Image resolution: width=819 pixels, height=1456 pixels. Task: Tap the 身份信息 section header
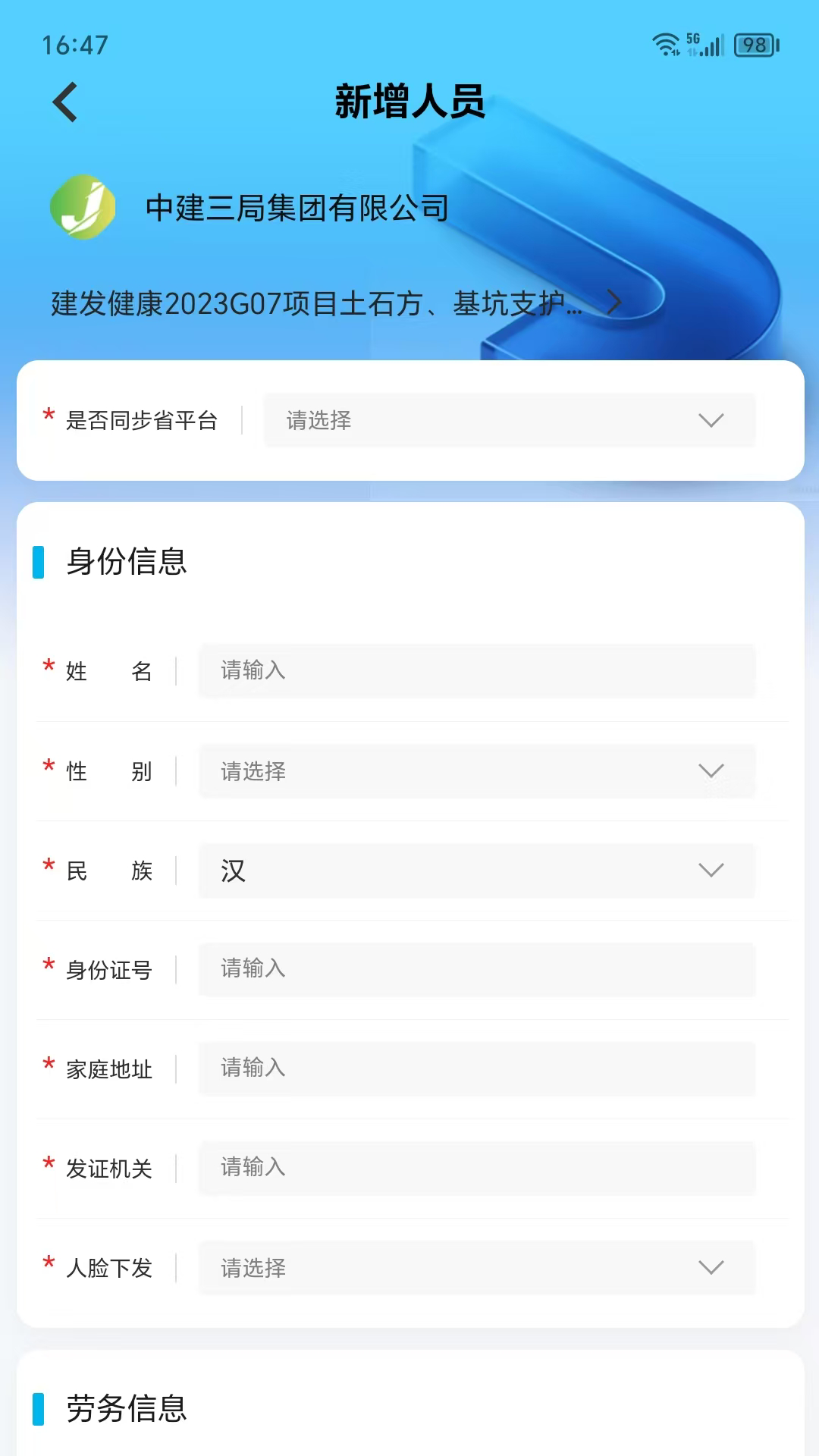(x=127, y=563)
